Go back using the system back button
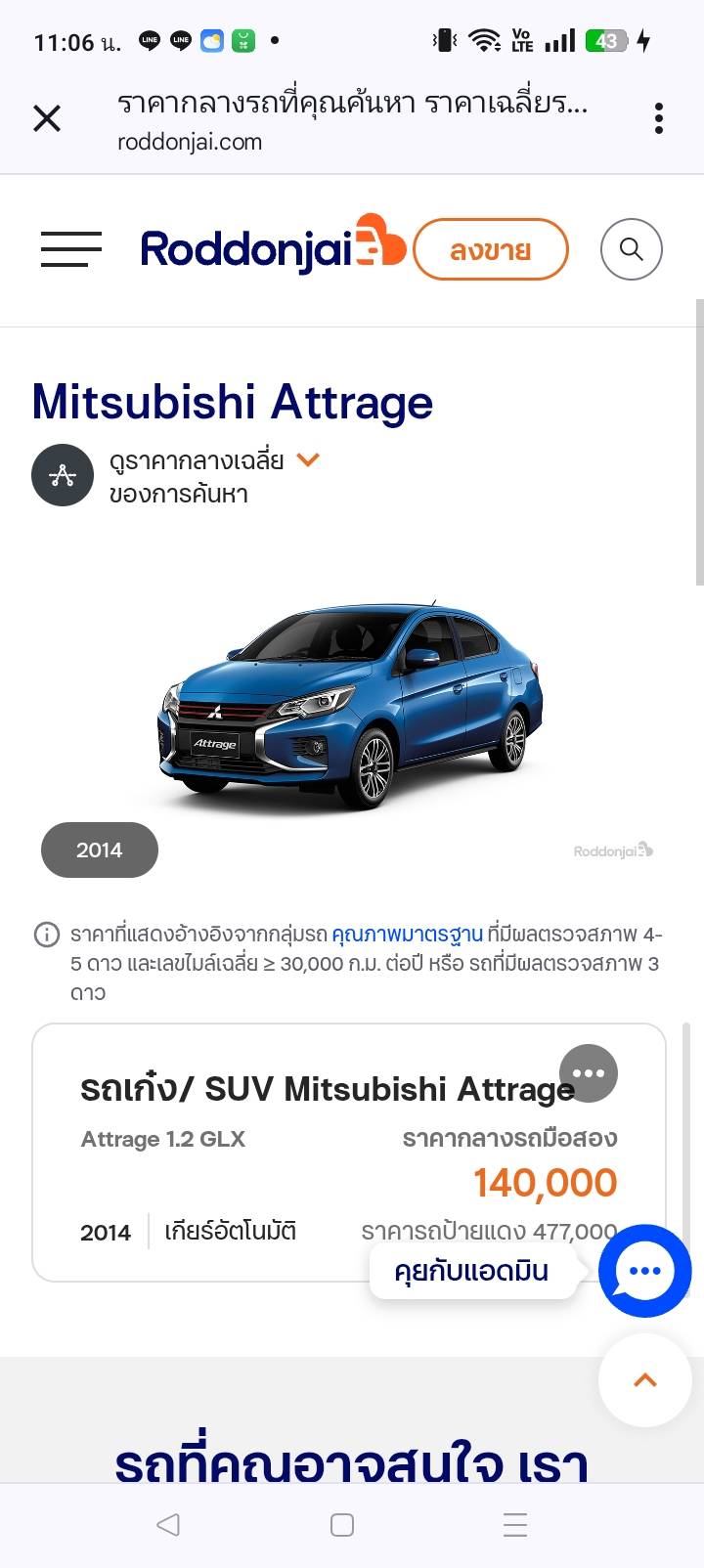Viewport: 704px width, 1568px height. [x=168, y=1524]
